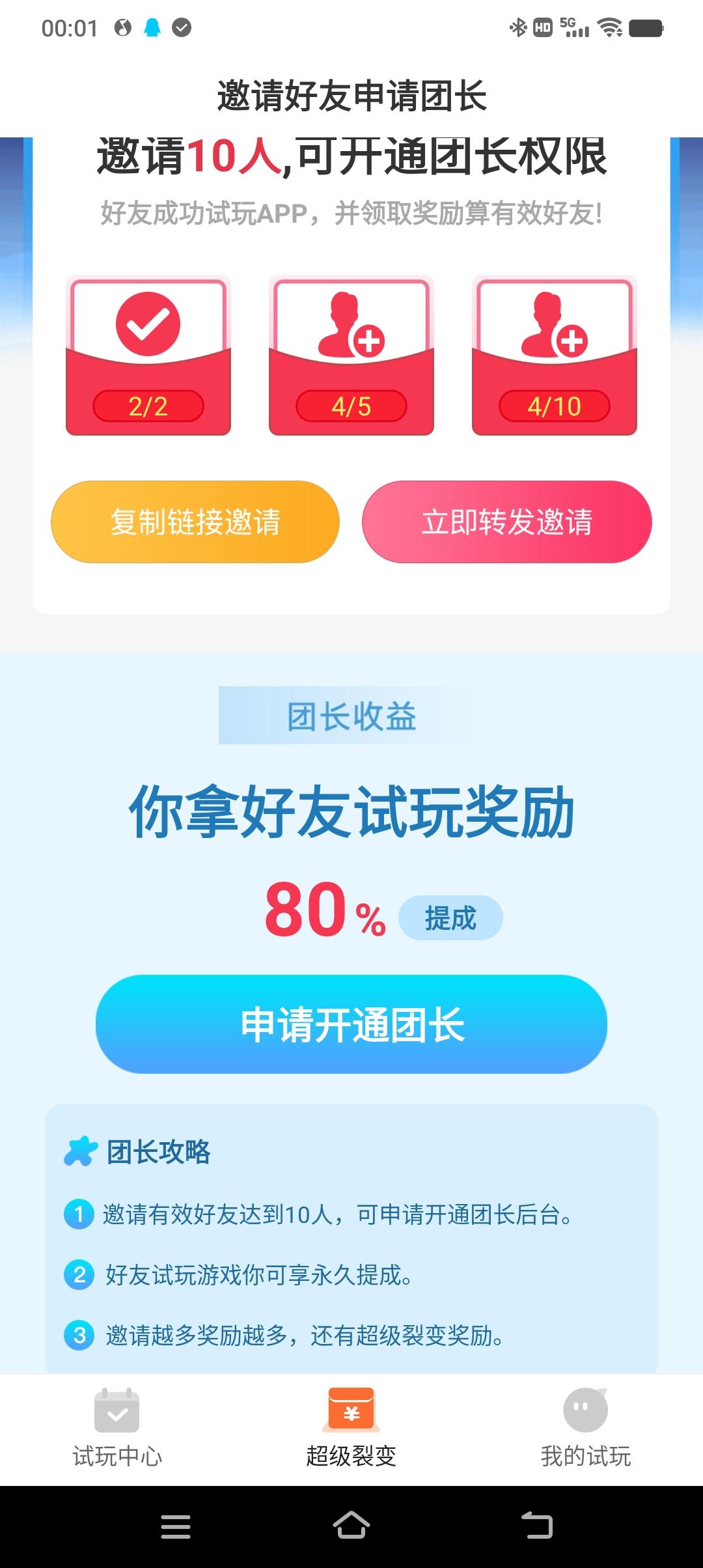Open the 4/10 invite reward envelope
The width and height of the screenshot is (703, 1568).
click(555, 356)
